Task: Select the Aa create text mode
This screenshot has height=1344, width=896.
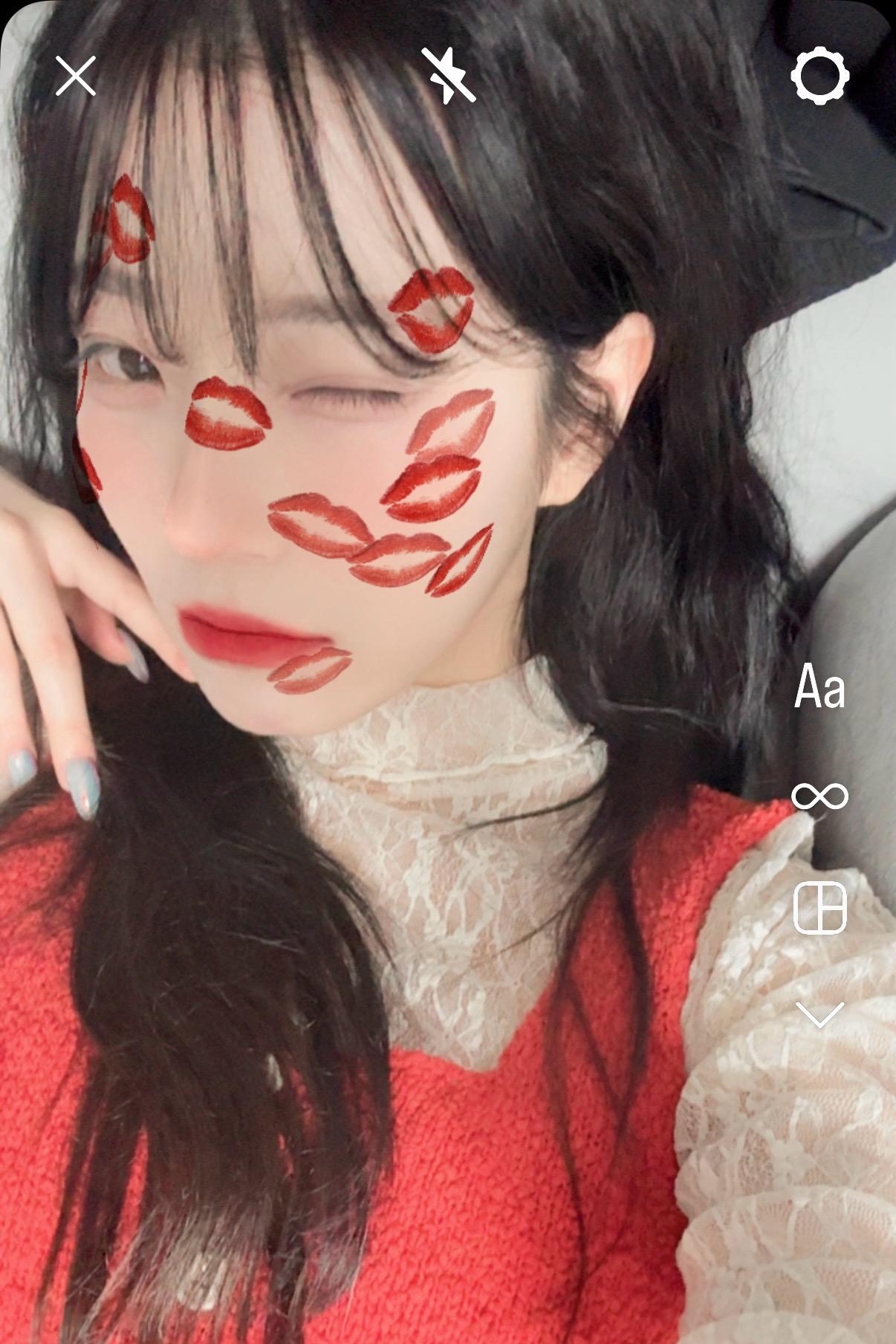Action: [x=819, y=688]
